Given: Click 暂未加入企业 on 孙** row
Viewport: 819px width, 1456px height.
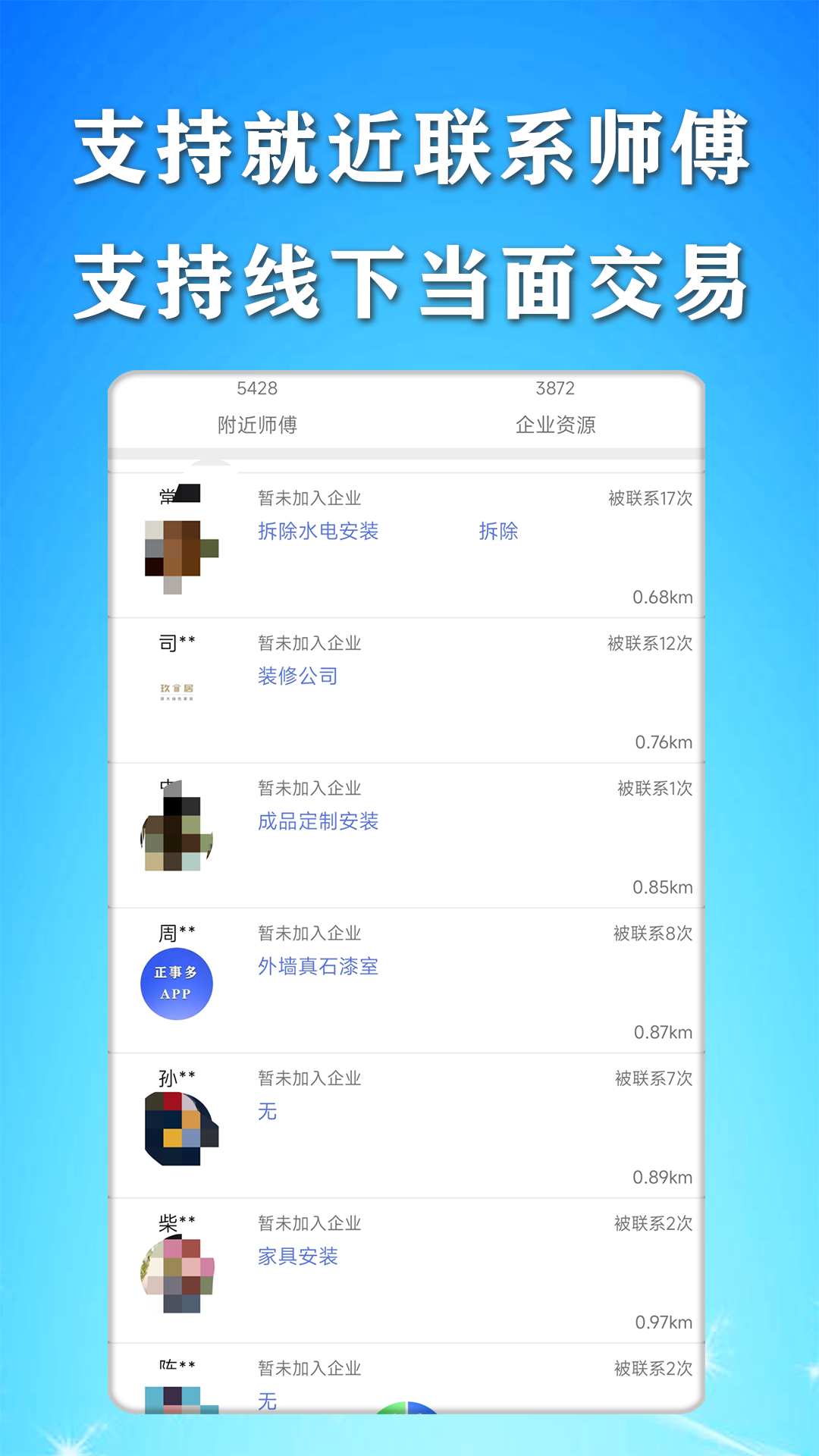Looking at the screenshot, I should (x=308, y=1078).
